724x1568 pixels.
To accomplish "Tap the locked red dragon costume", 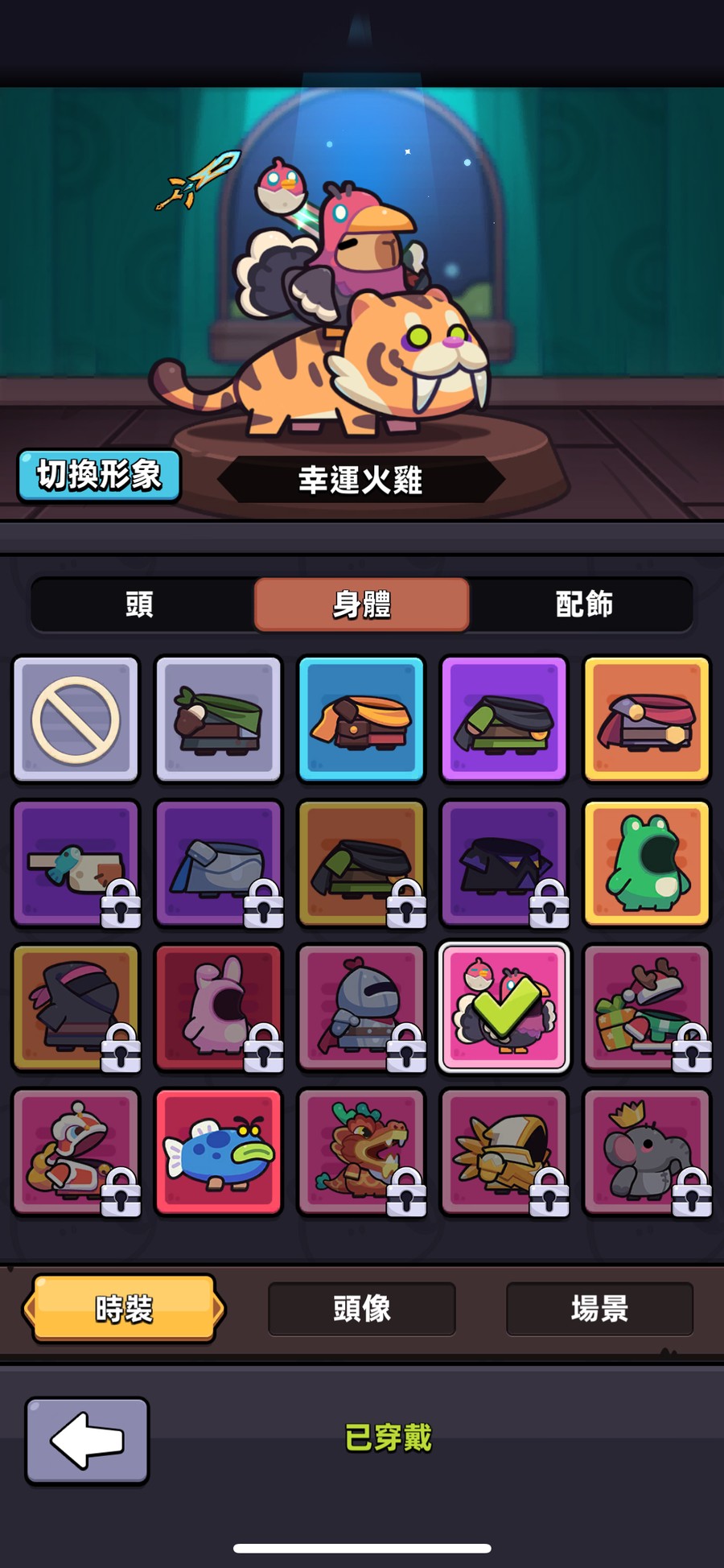I will (361, 1152).
